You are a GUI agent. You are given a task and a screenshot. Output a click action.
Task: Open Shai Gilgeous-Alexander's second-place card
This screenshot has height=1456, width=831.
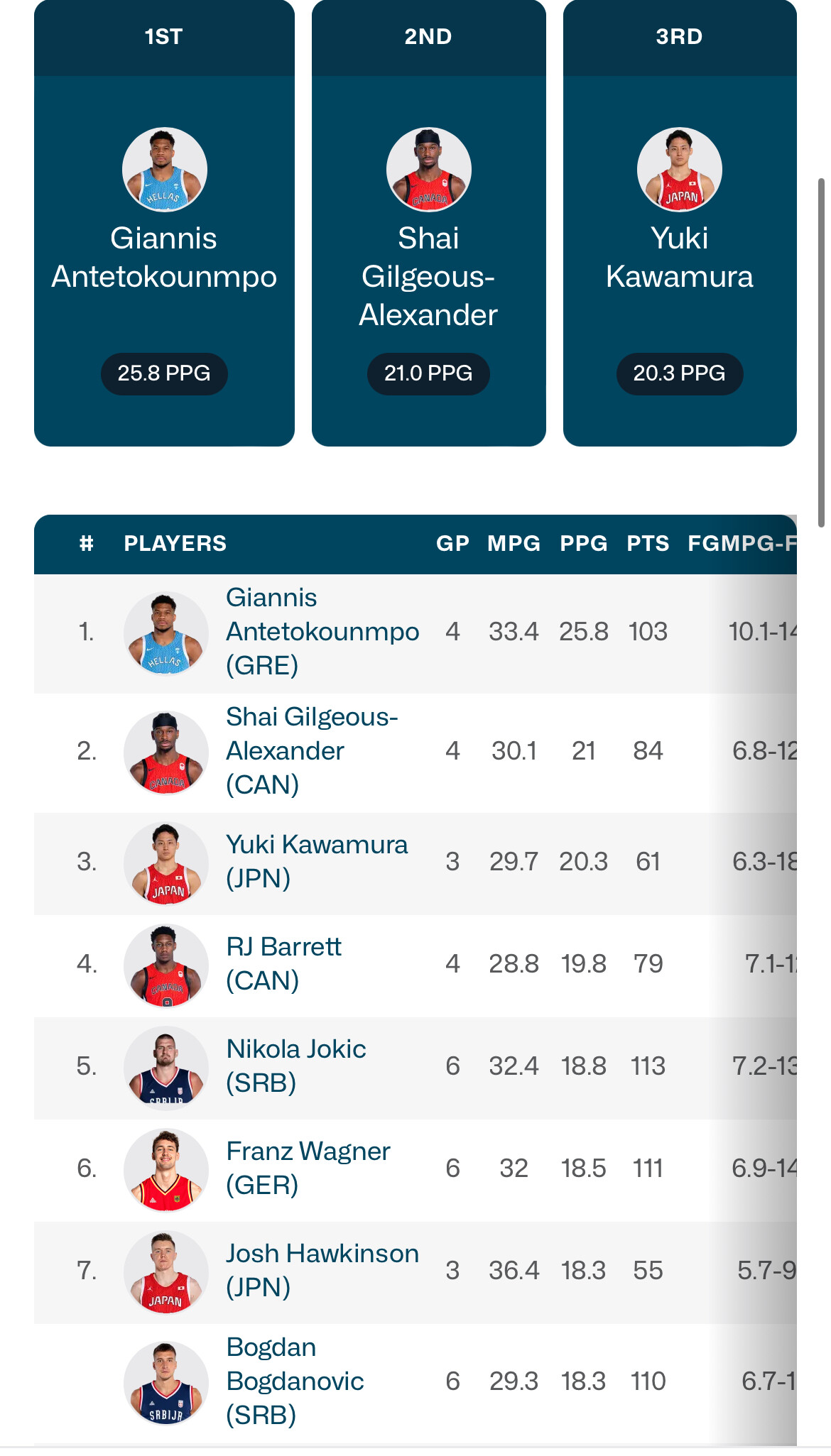tap(428, 223)
